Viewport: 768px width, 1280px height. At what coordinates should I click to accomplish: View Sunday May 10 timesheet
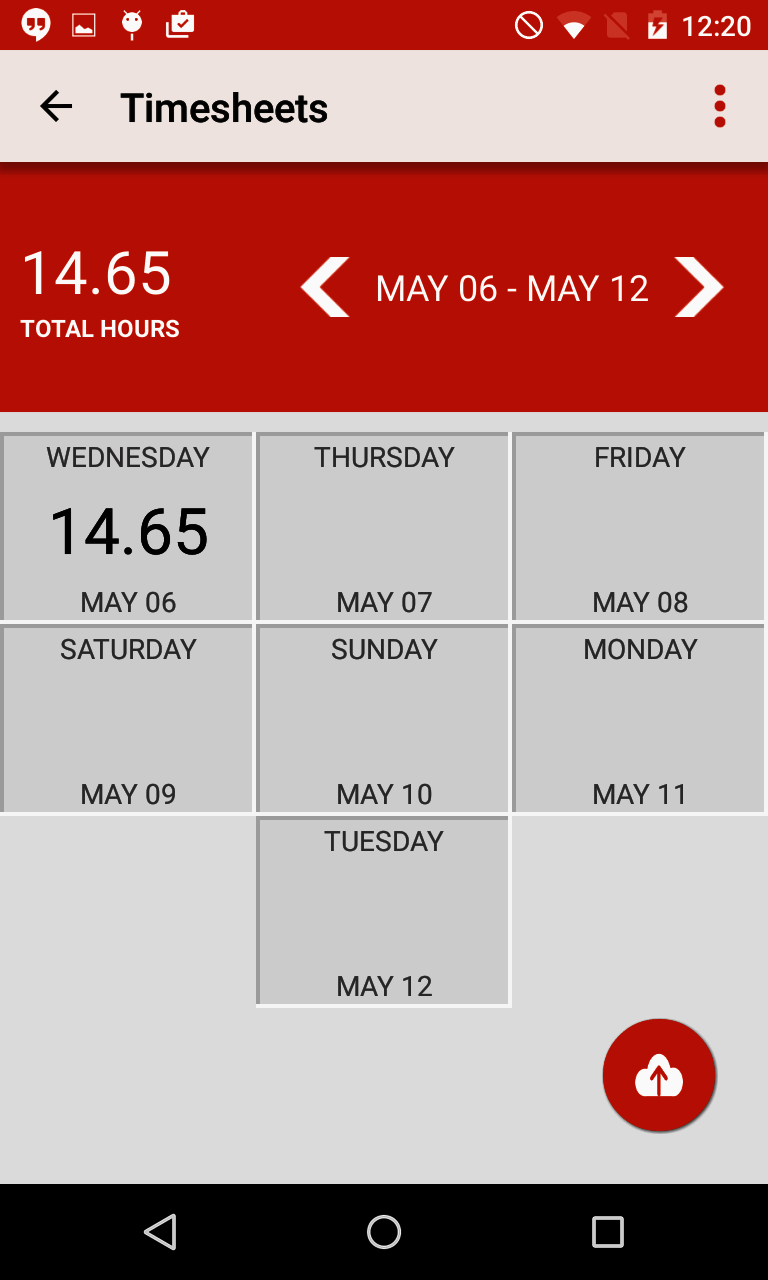tap(384, 719)
